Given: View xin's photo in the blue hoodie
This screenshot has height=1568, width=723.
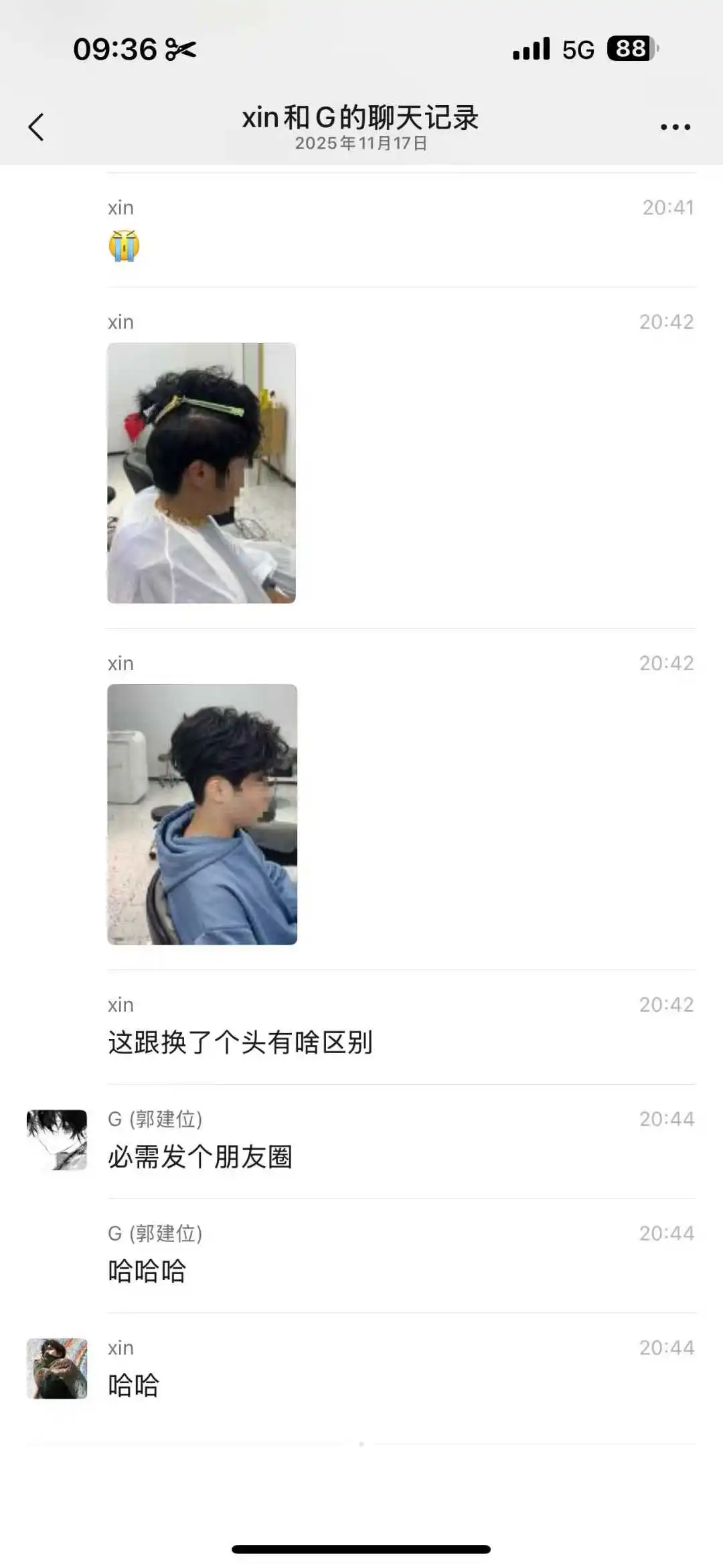Looking at the screenshot, I should coord(202,814).
